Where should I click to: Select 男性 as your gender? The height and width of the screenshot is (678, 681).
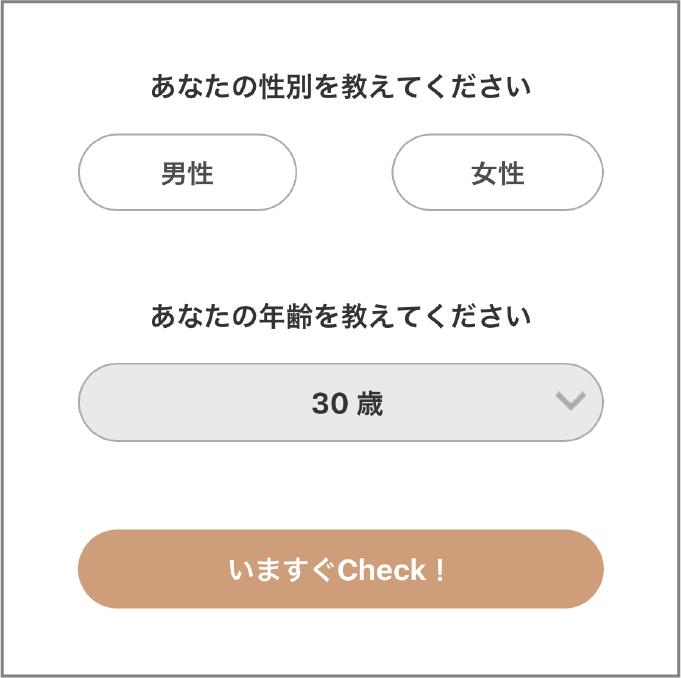click(187, 173)
